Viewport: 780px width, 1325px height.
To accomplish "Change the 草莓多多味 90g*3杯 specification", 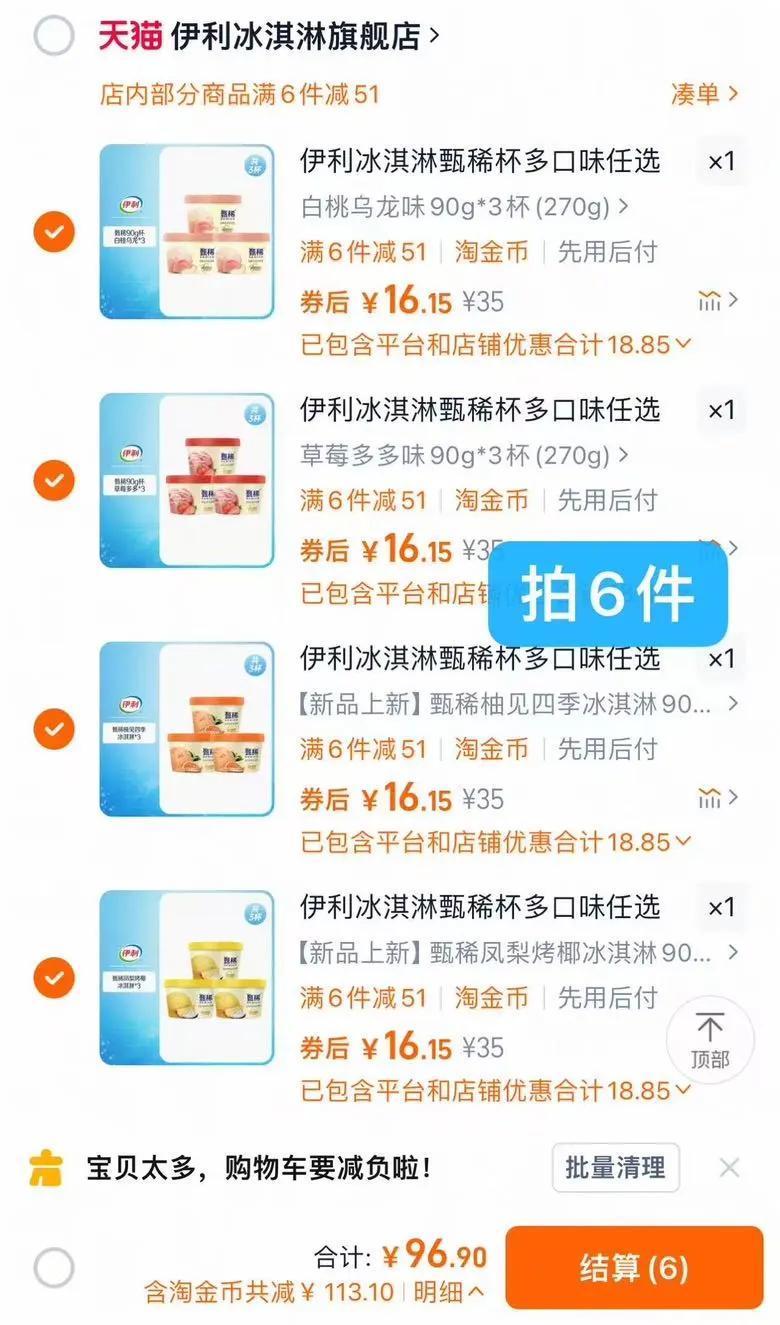I will point(466,456).
